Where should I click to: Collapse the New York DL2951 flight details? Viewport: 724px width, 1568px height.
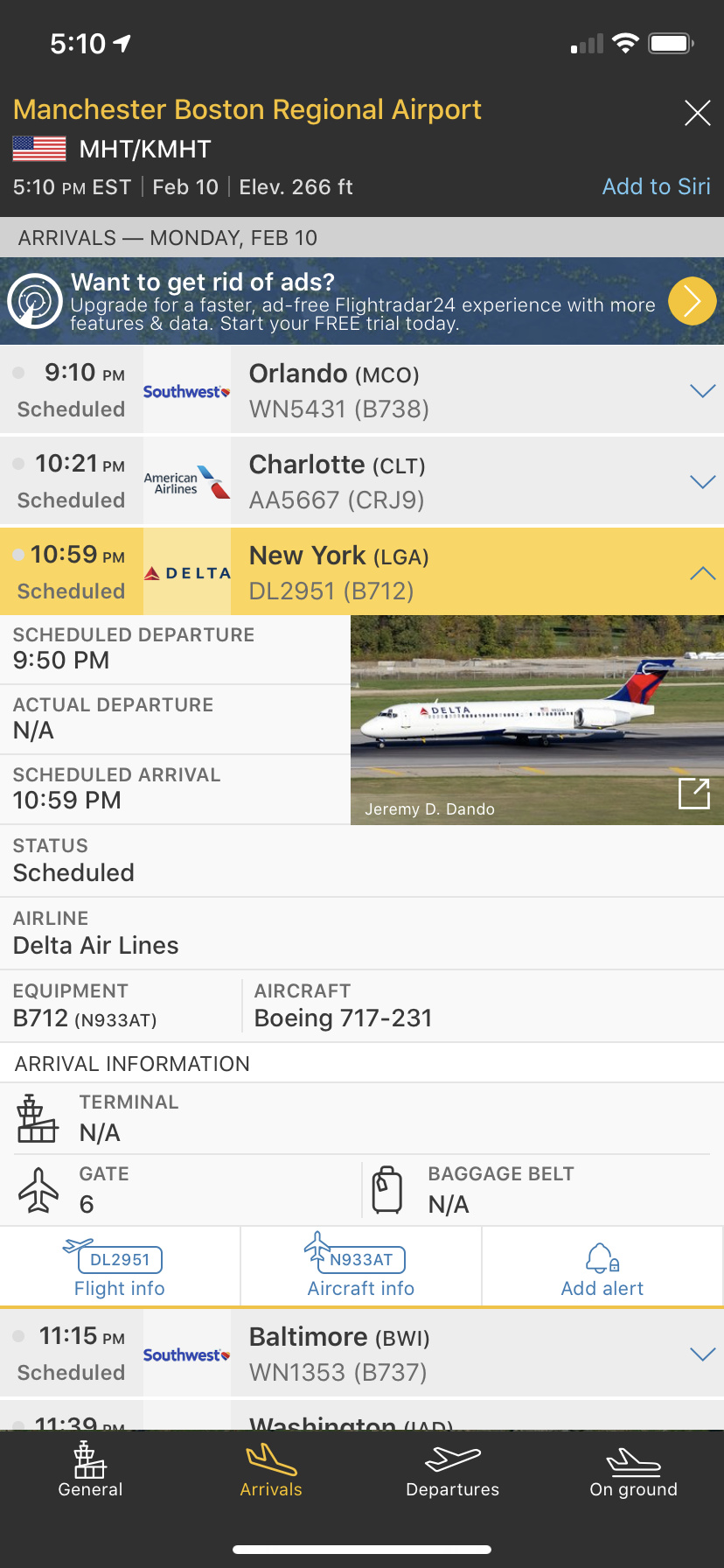point(702,573)
